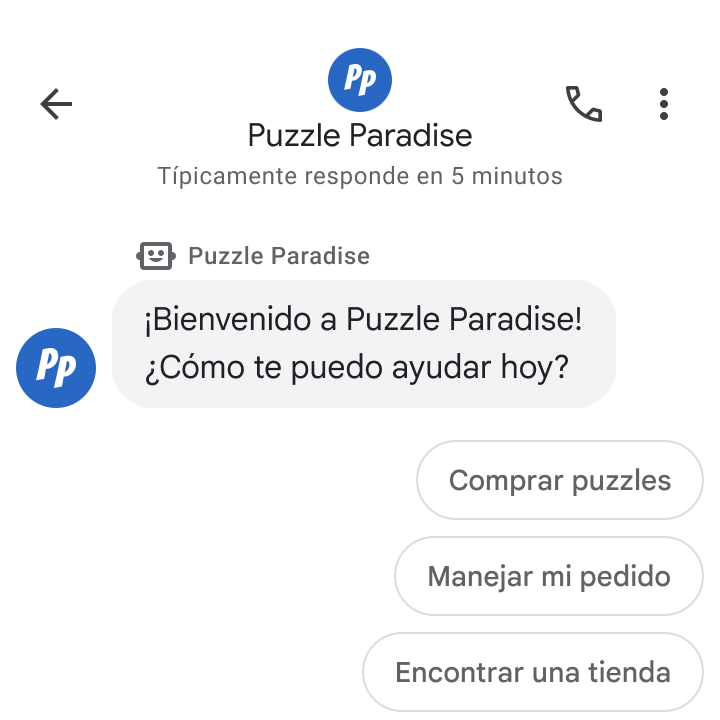Select the Comprar puzzles reply chip
The height and width of the screenshot is (720, 720).
[560, 480]
